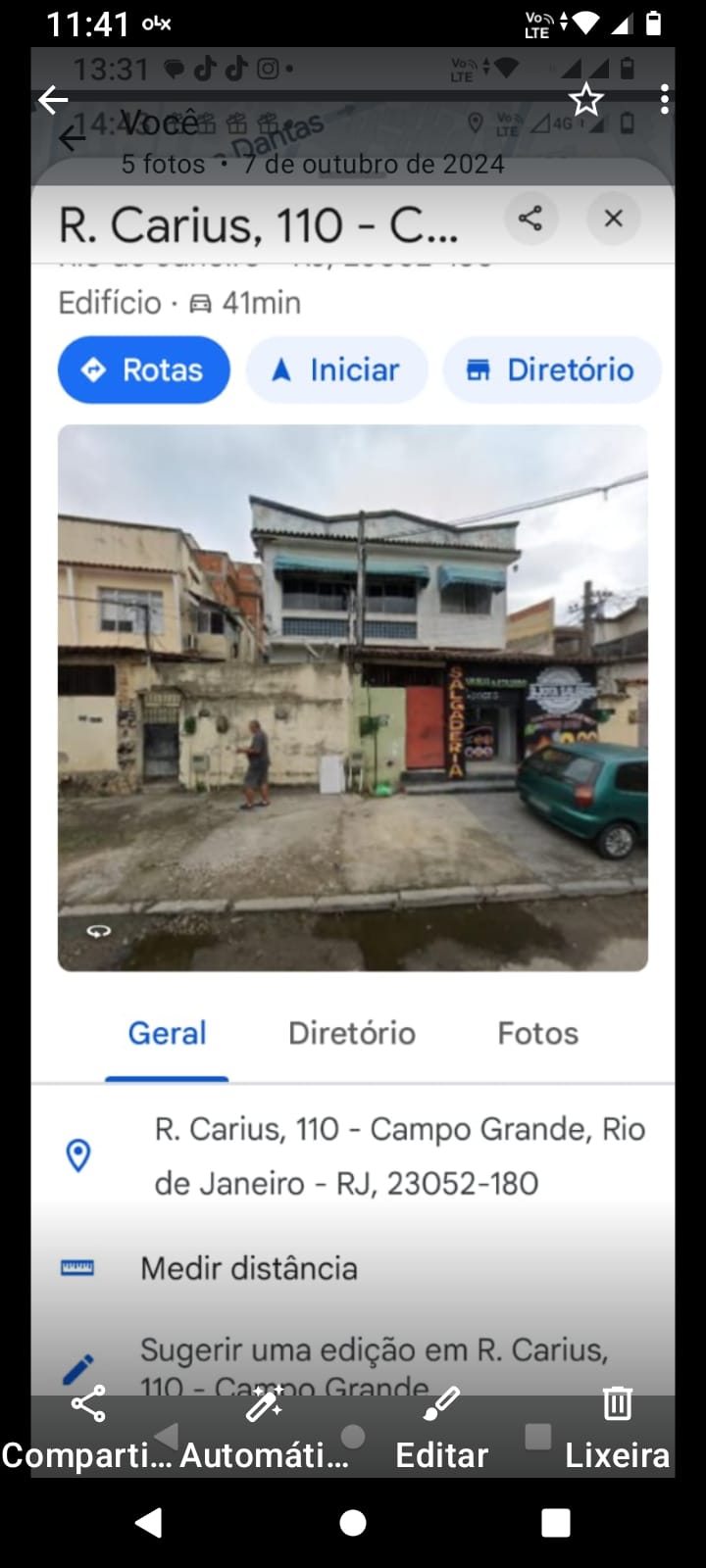Mark this photo as favorite with the star

pos(586,99)
